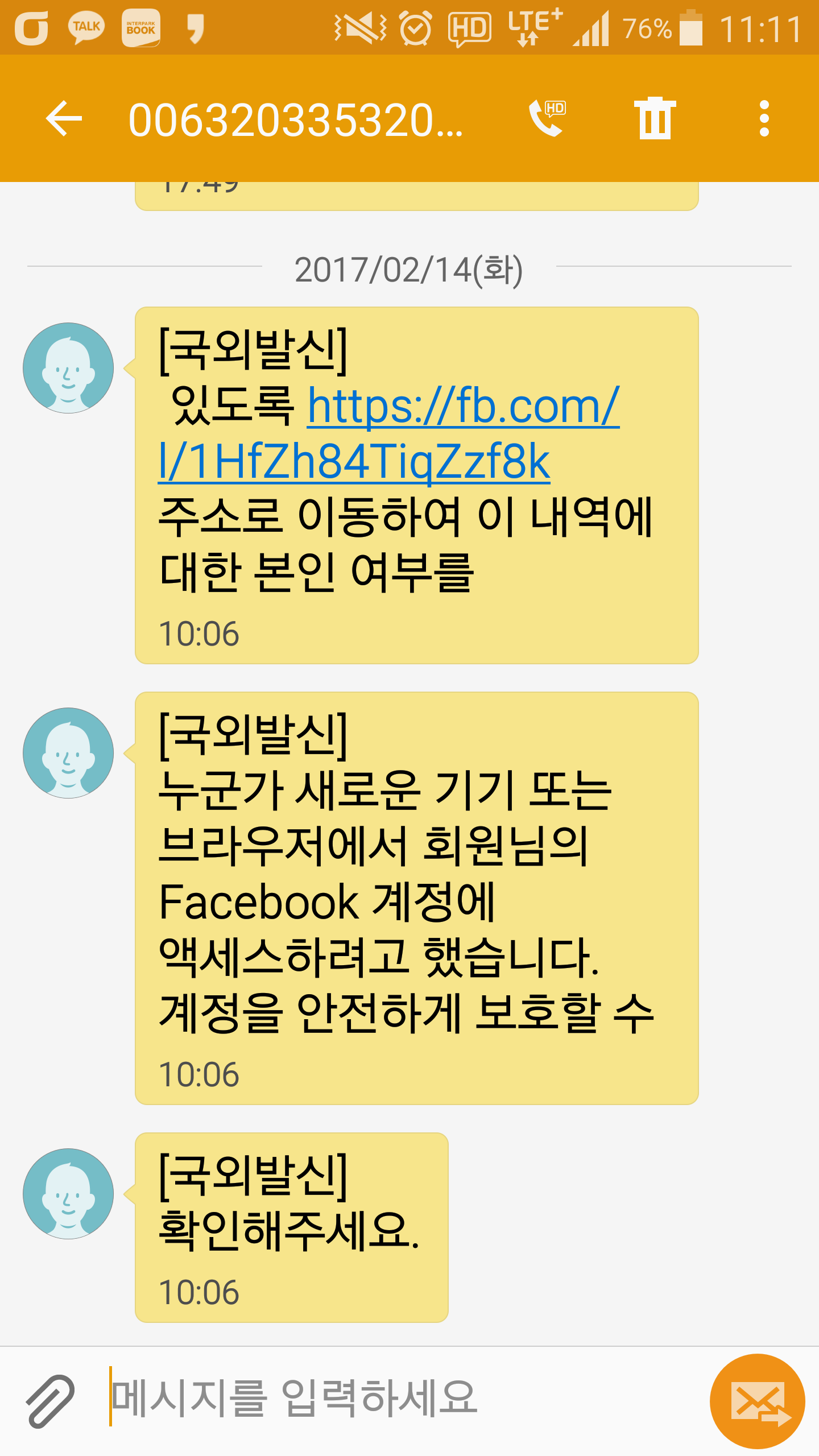
Task: Open the avatar next to the Facebook account warning
Action: pos(68,753)
